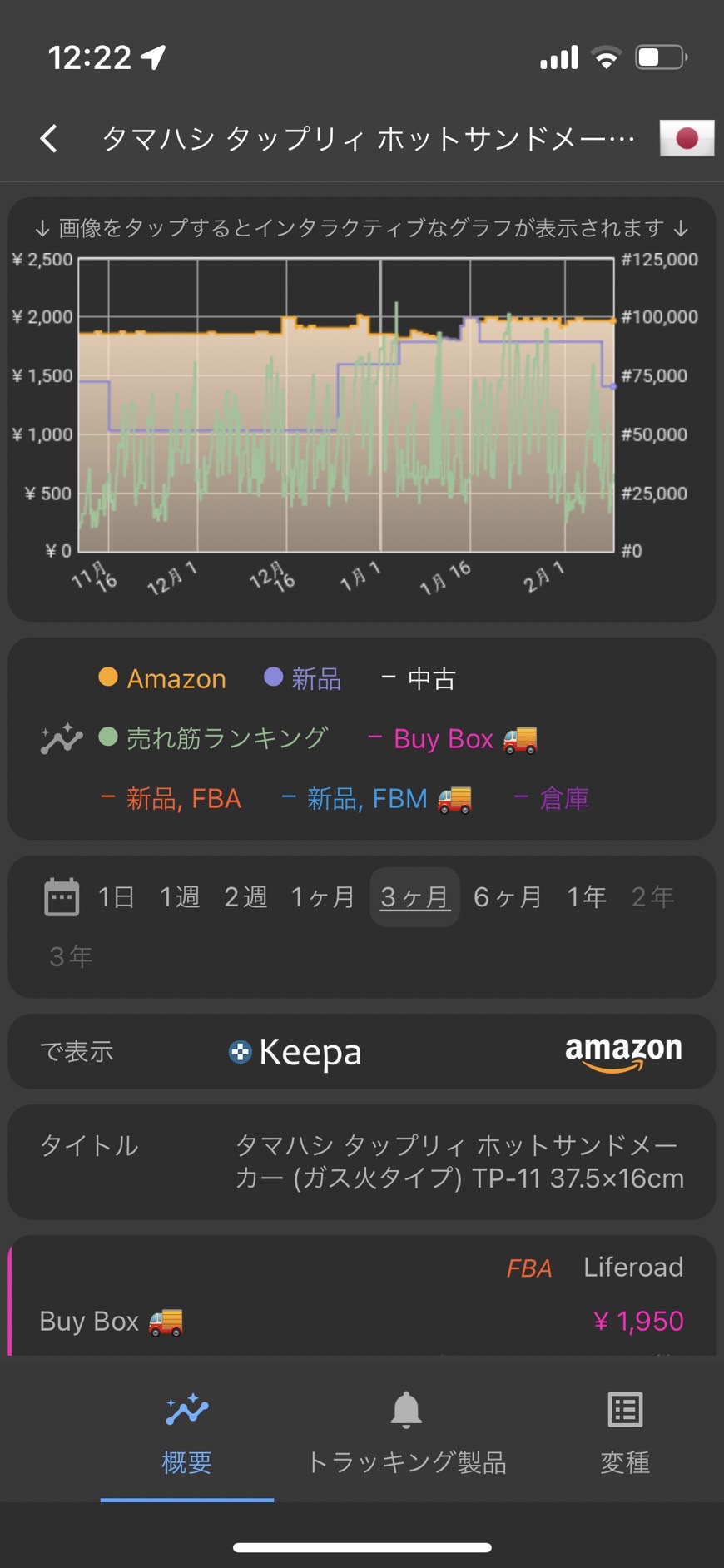
Task: Select the 1週 time range
Action: (x=180, y=896)
